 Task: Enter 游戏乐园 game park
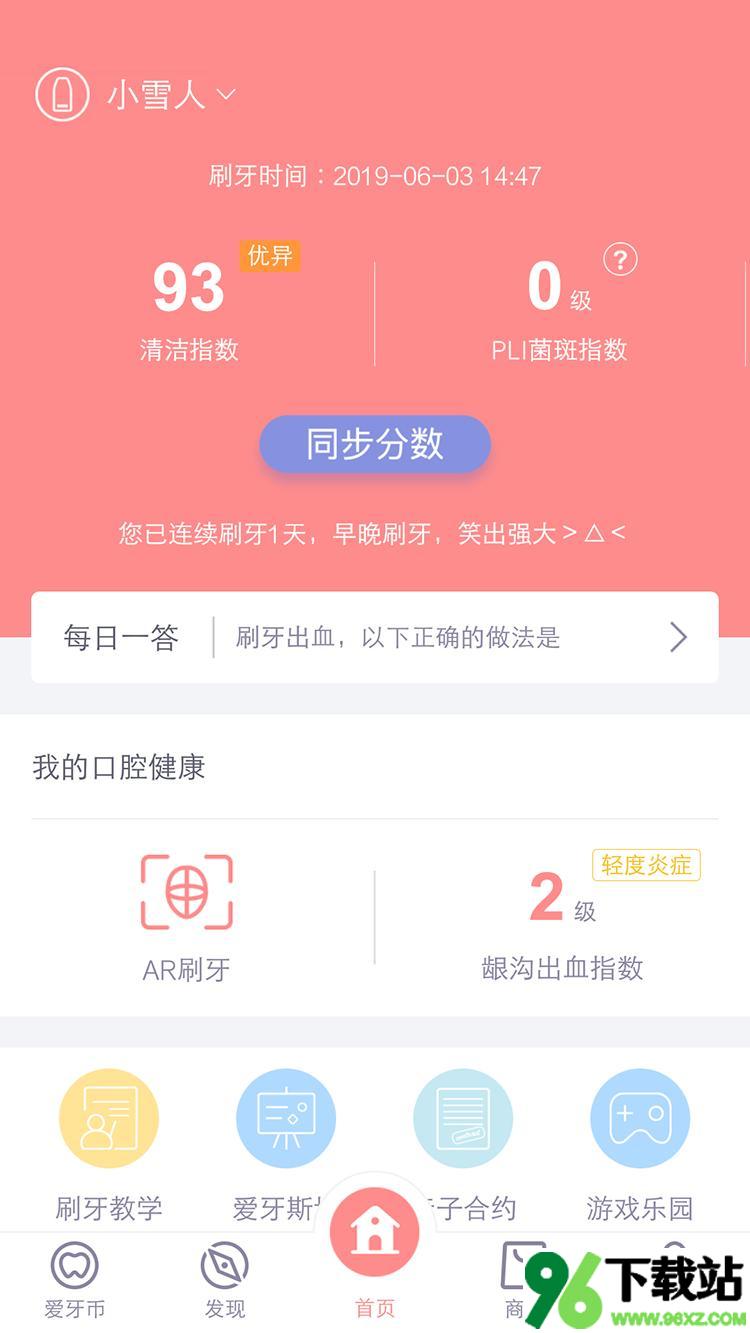tap(640, 1140)
